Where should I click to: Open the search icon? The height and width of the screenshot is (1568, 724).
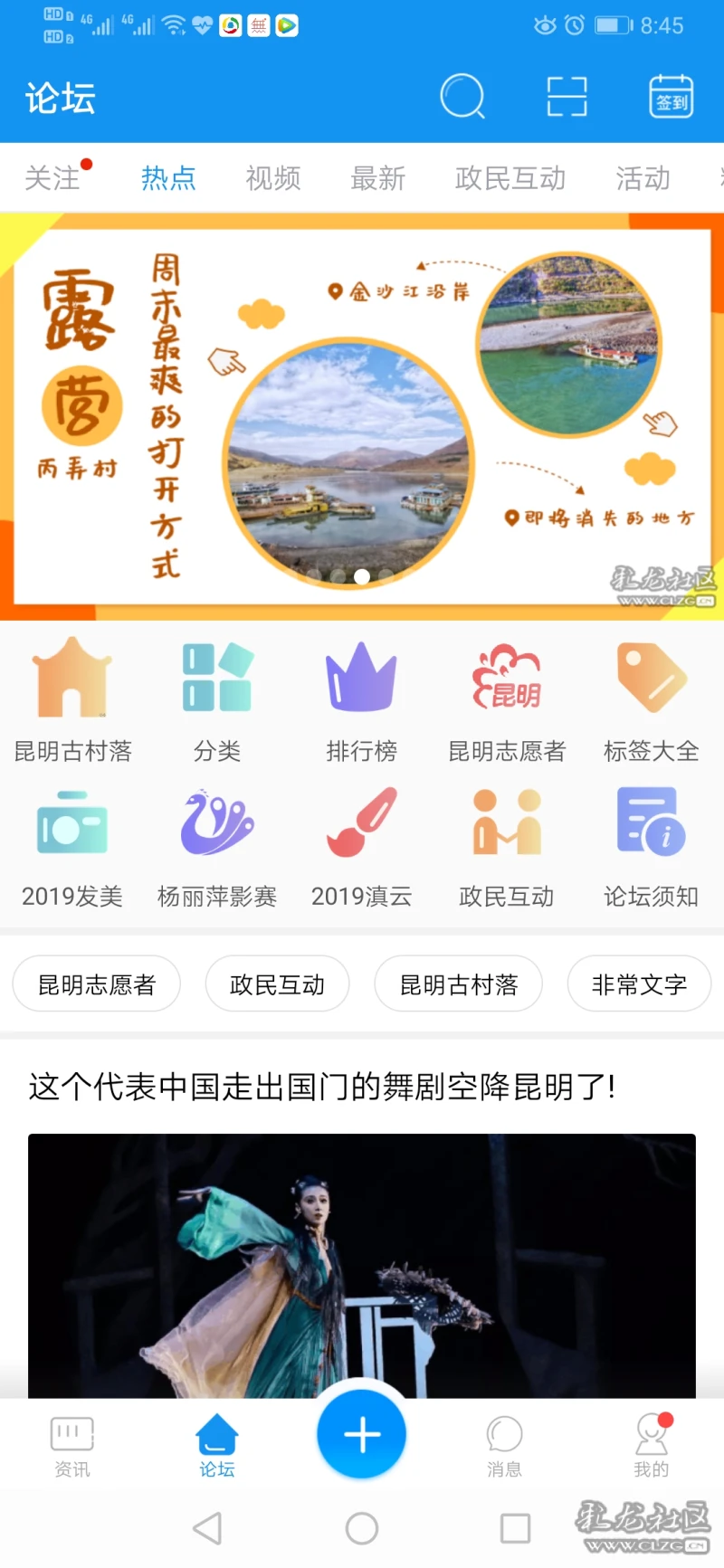(462, 97)
